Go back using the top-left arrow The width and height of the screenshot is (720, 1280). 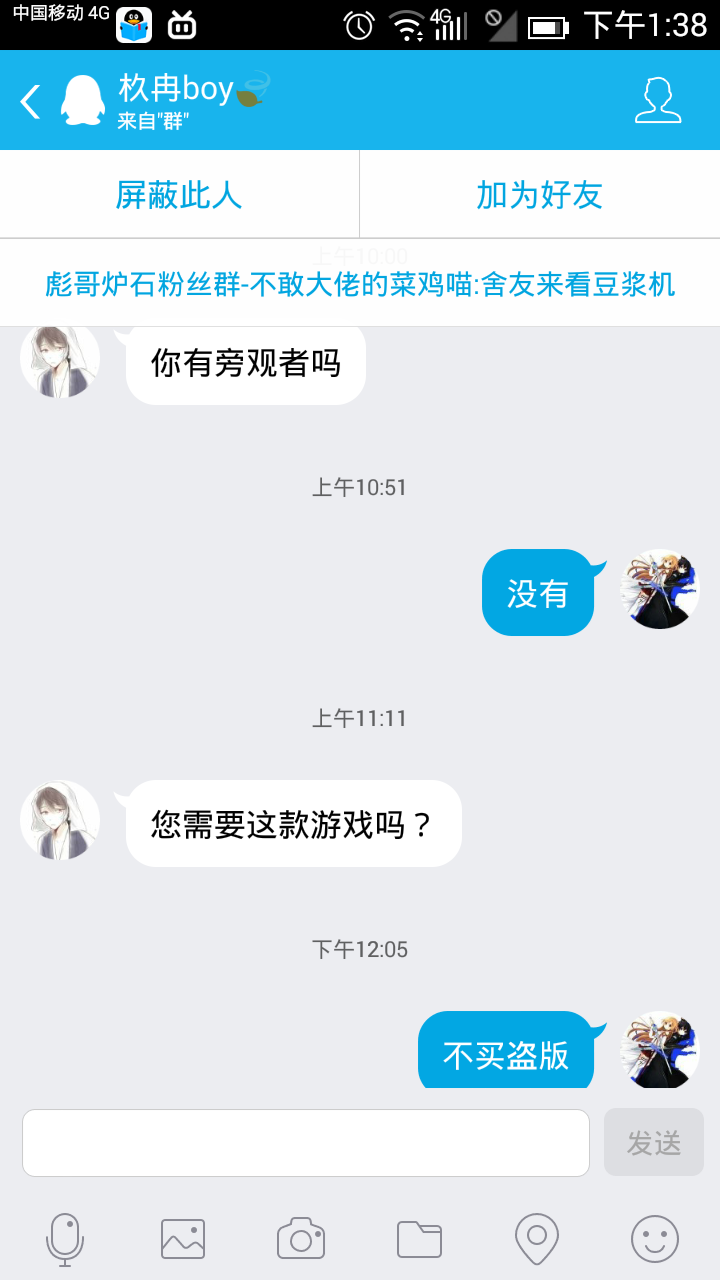[31, 101]
